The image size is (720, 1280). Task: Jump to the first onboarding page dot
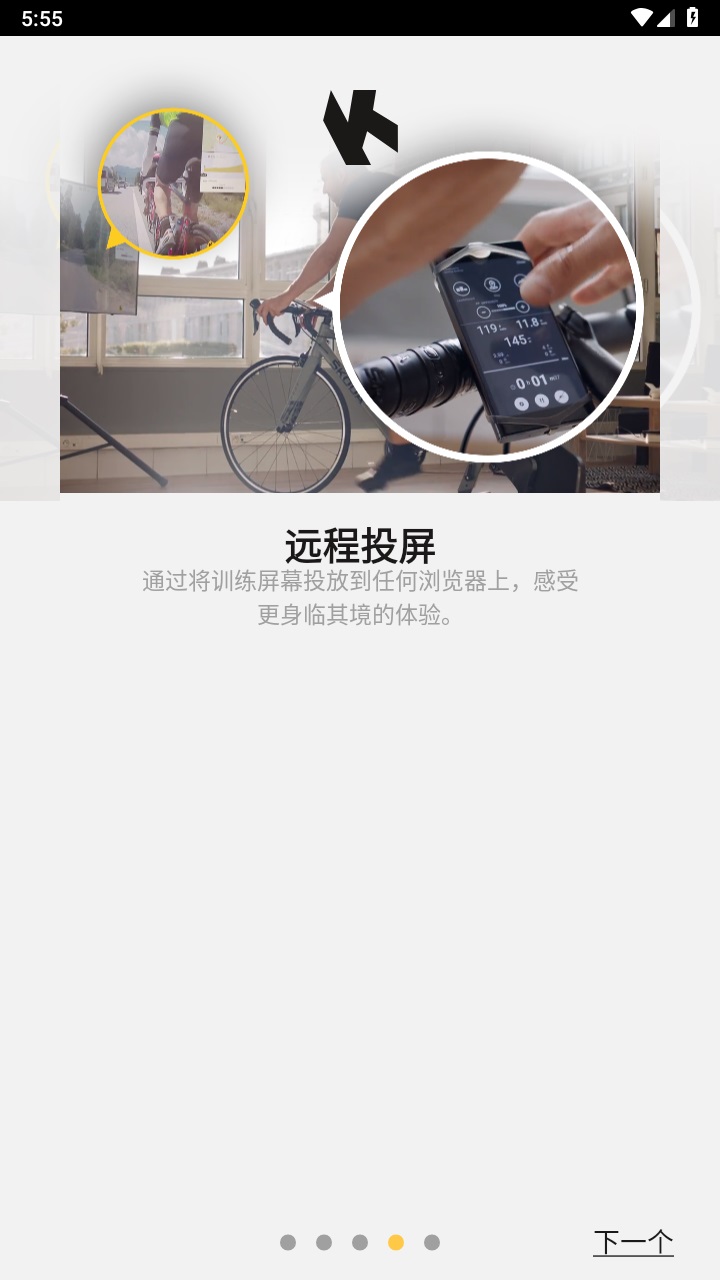(288, 1242)
